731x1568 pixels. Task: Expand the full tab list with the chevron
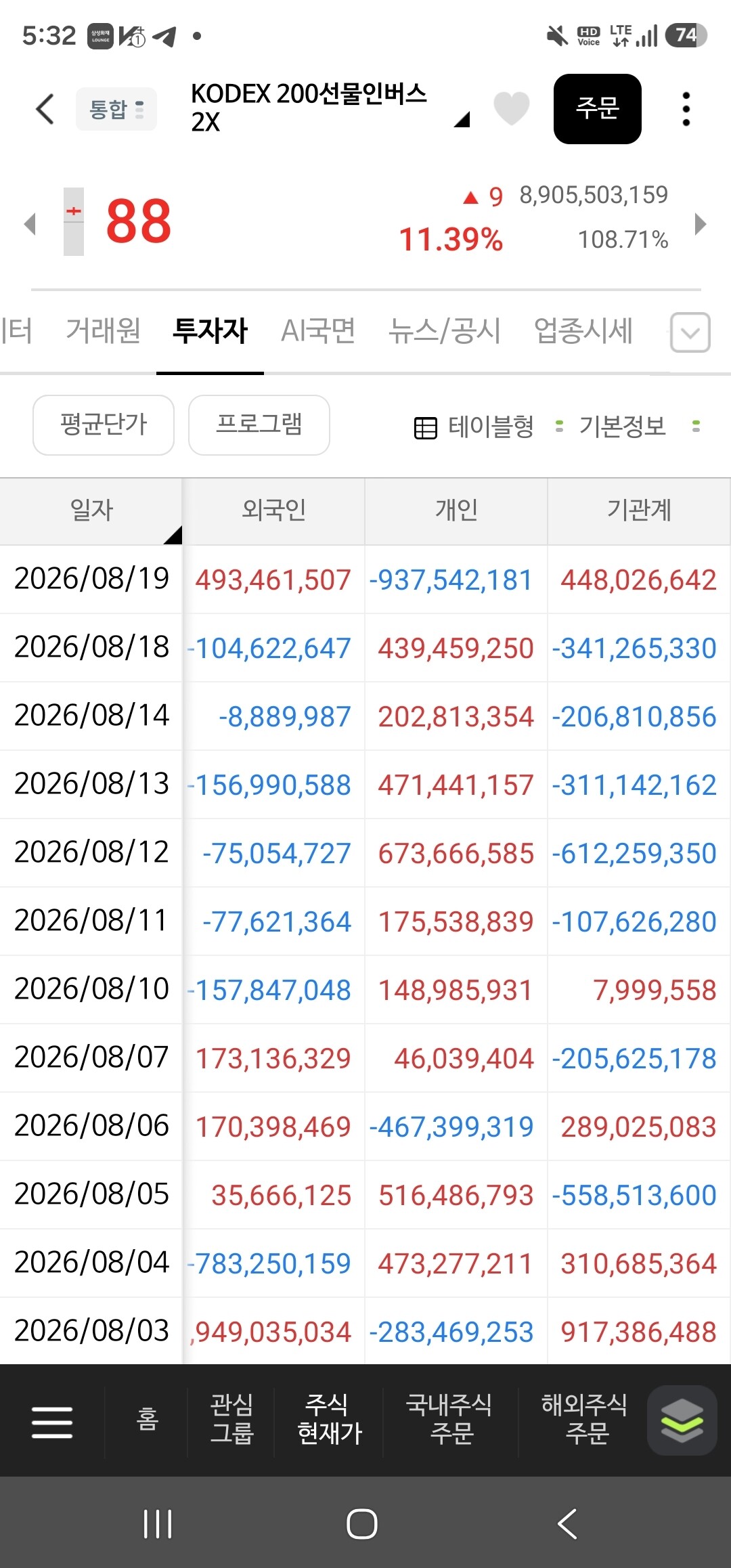point(690,332)
